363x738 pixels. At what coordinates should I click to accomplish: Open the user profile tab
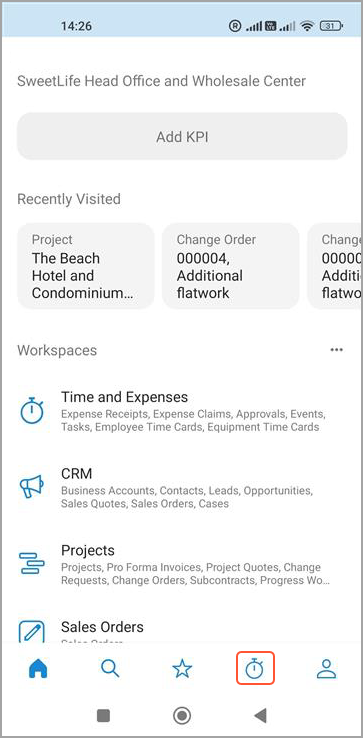point(326,668)
